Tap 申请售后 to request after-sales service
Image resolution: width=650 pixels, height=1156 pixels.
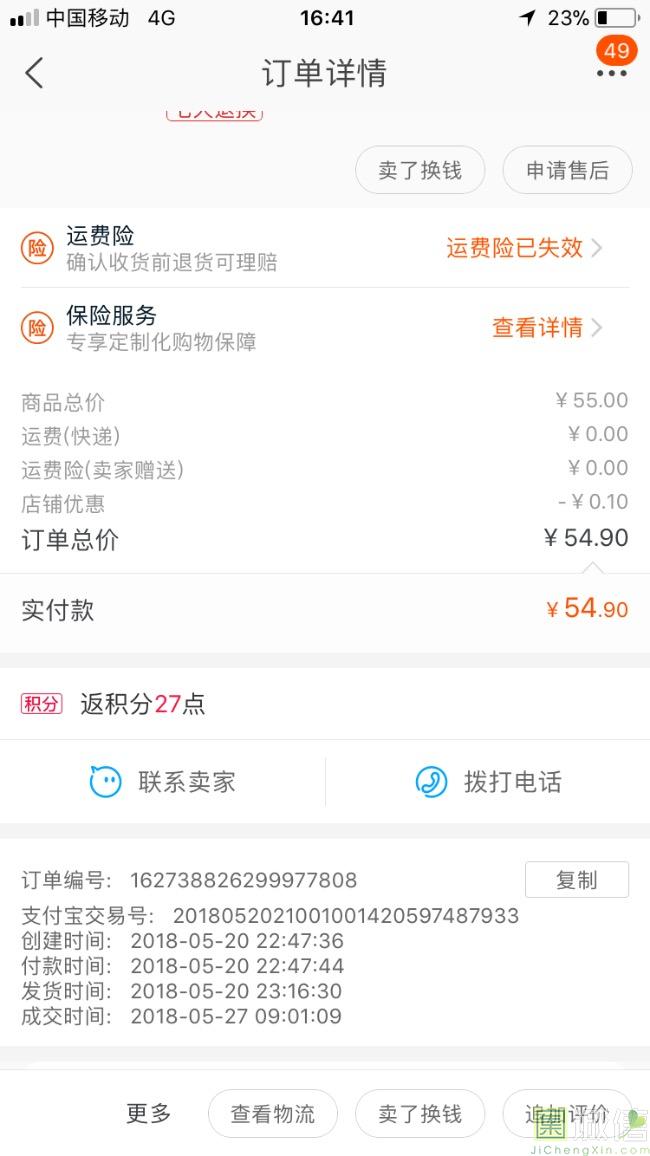tap(567, 170)
